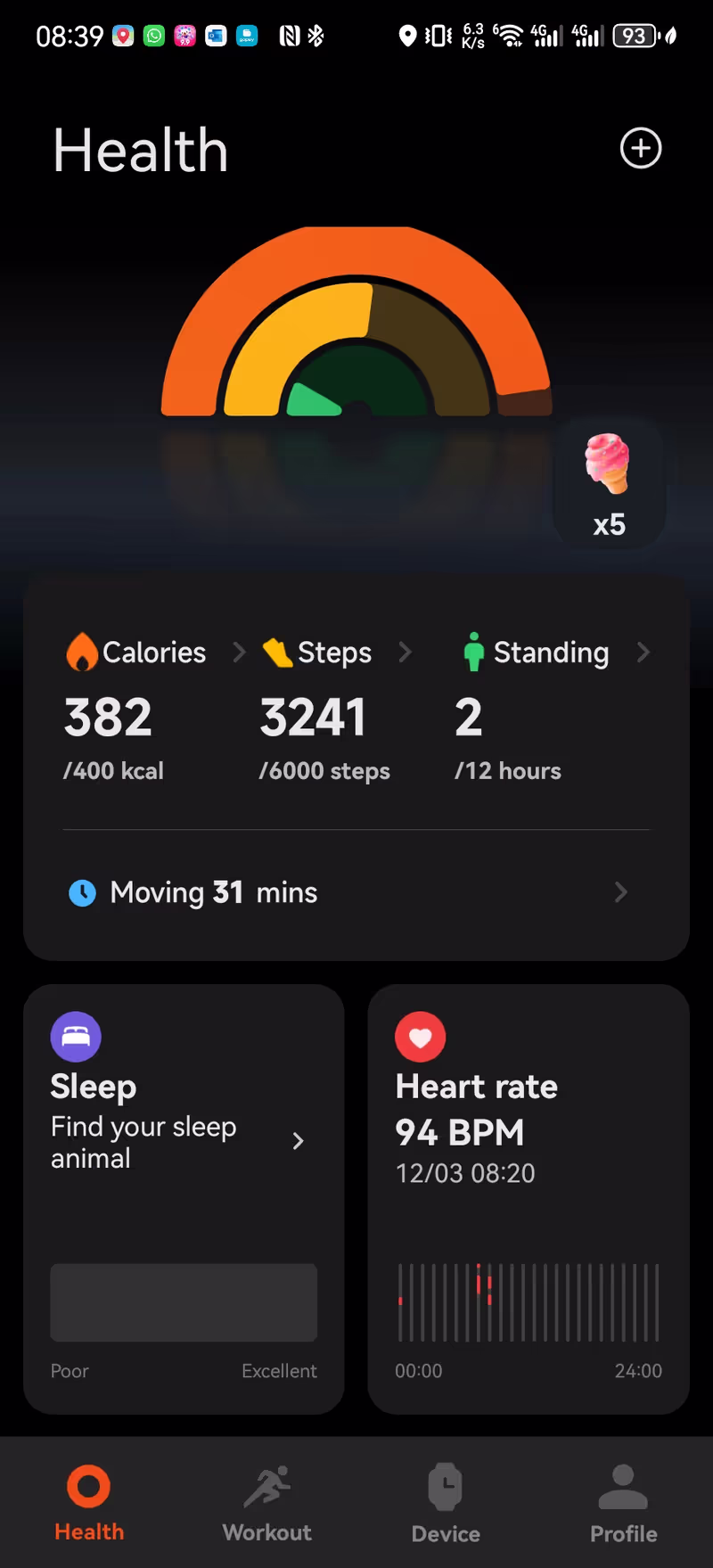Open Steps details
The image size is (713, 1568).
[x=335, y=653]
